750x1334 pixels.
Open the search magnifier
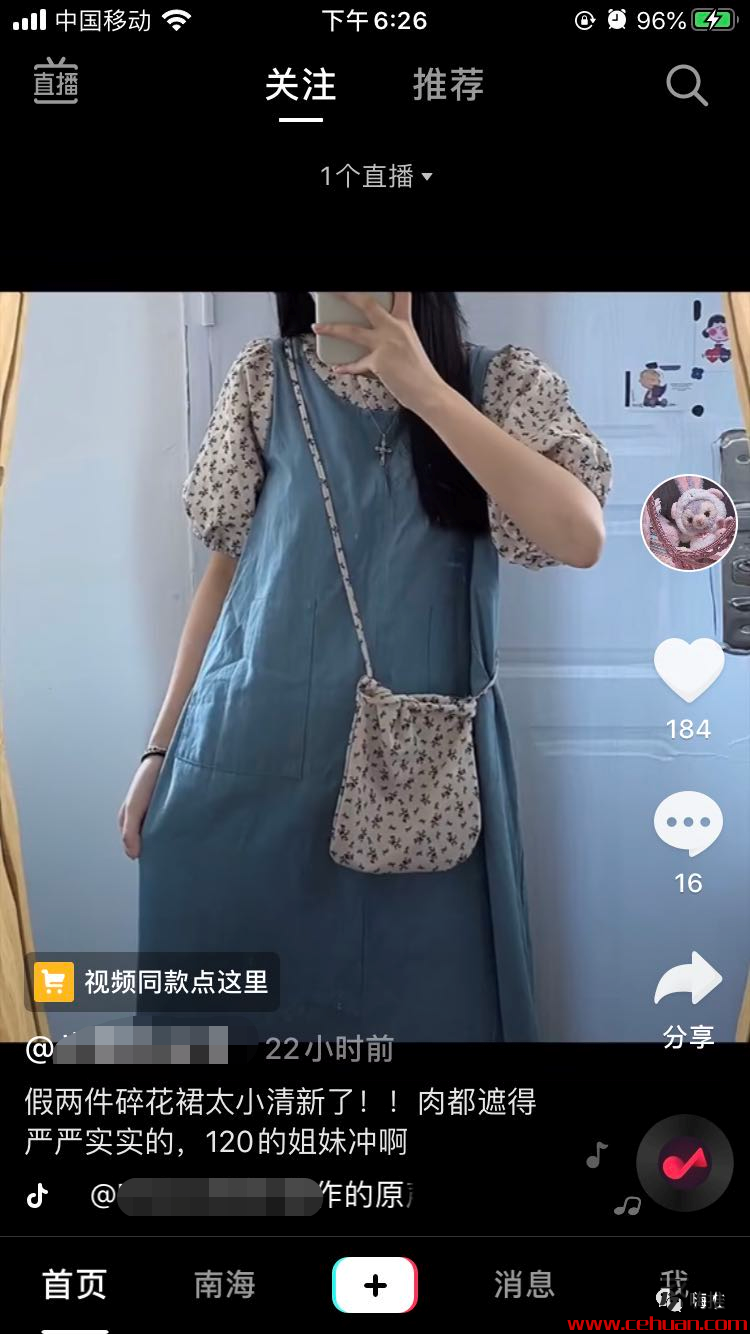pyautogui.click(x=687, y=86)
